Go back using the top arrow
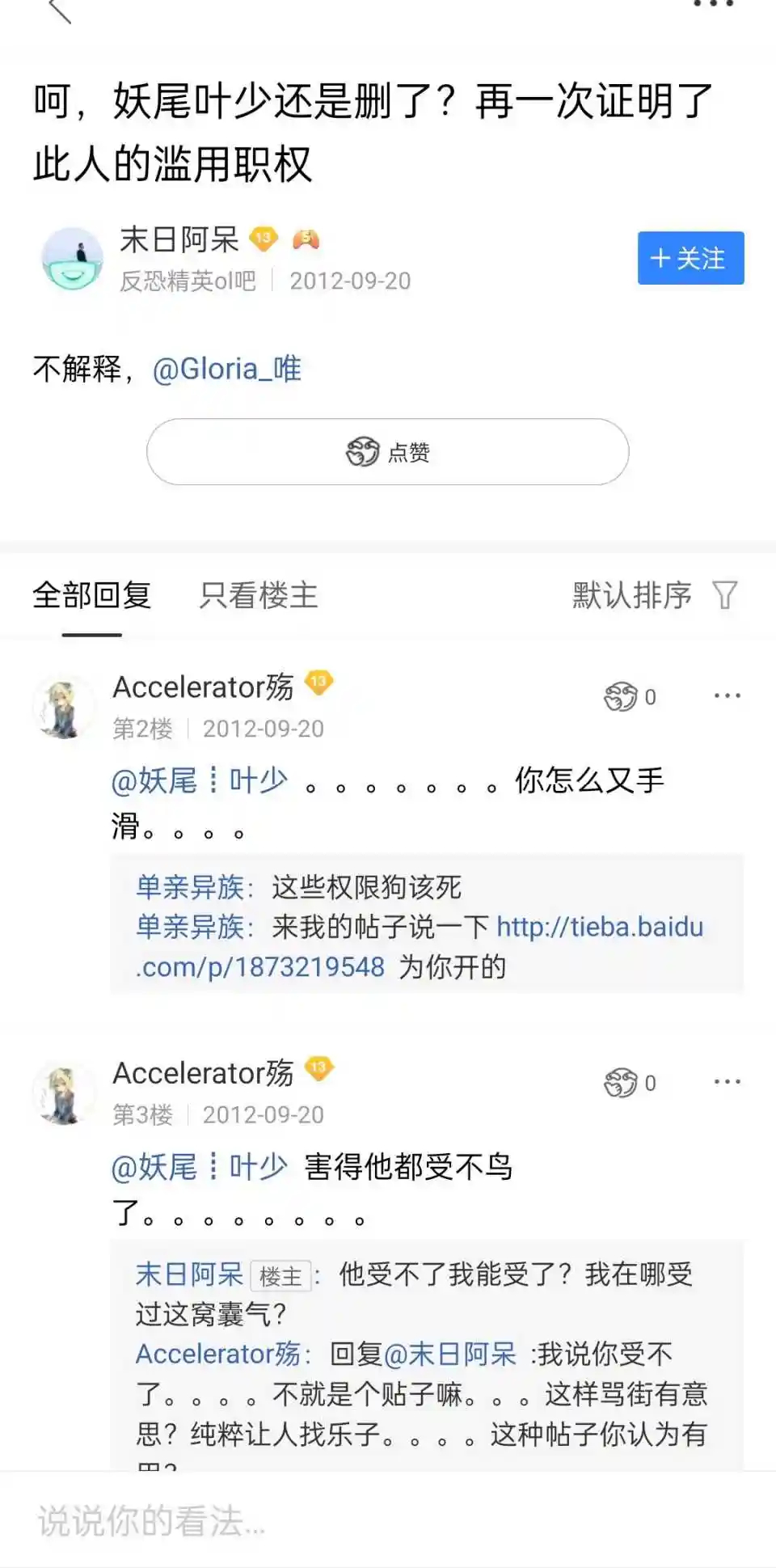This screenshot has width=776, height=1568. [61, 10]
